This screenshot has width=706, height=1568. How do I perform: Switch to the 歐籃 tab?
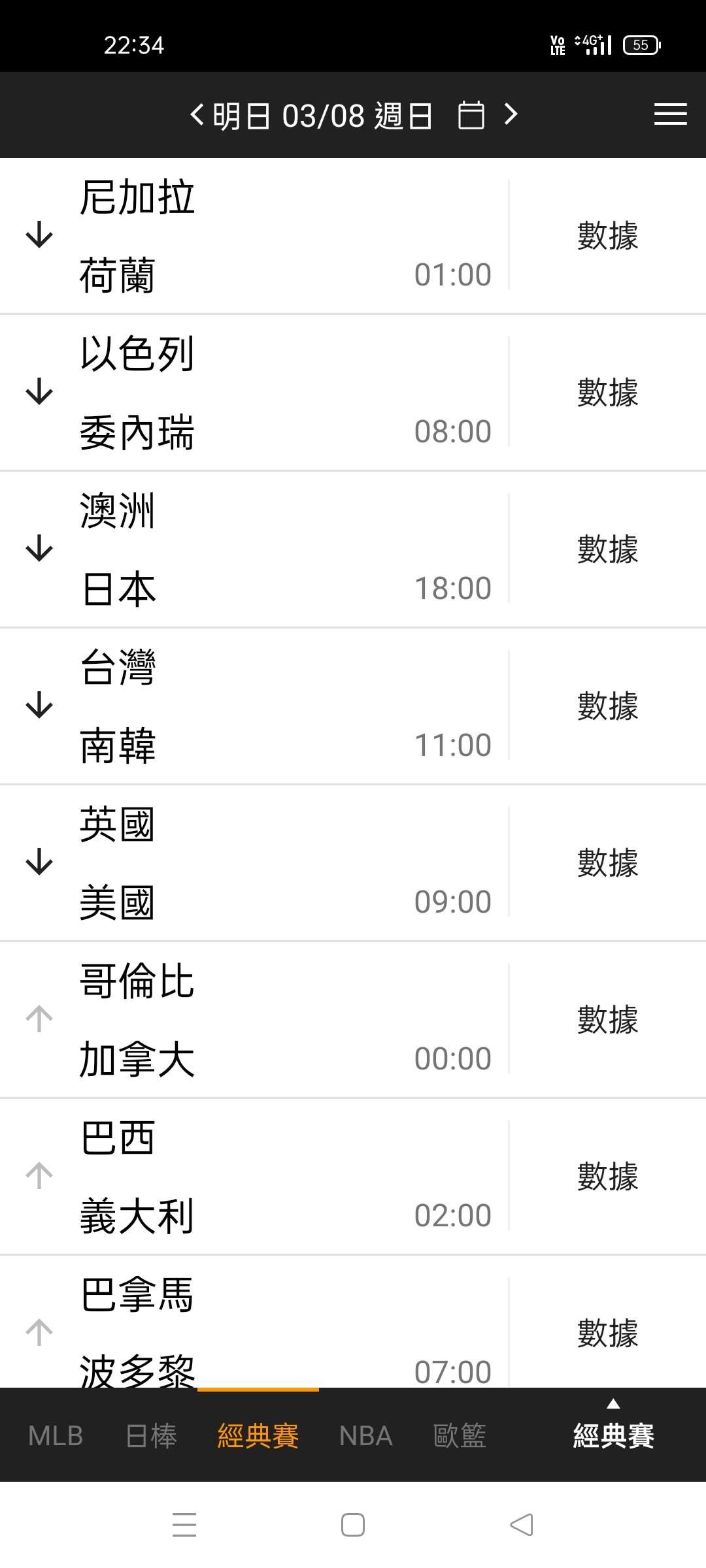[460, 1436]
